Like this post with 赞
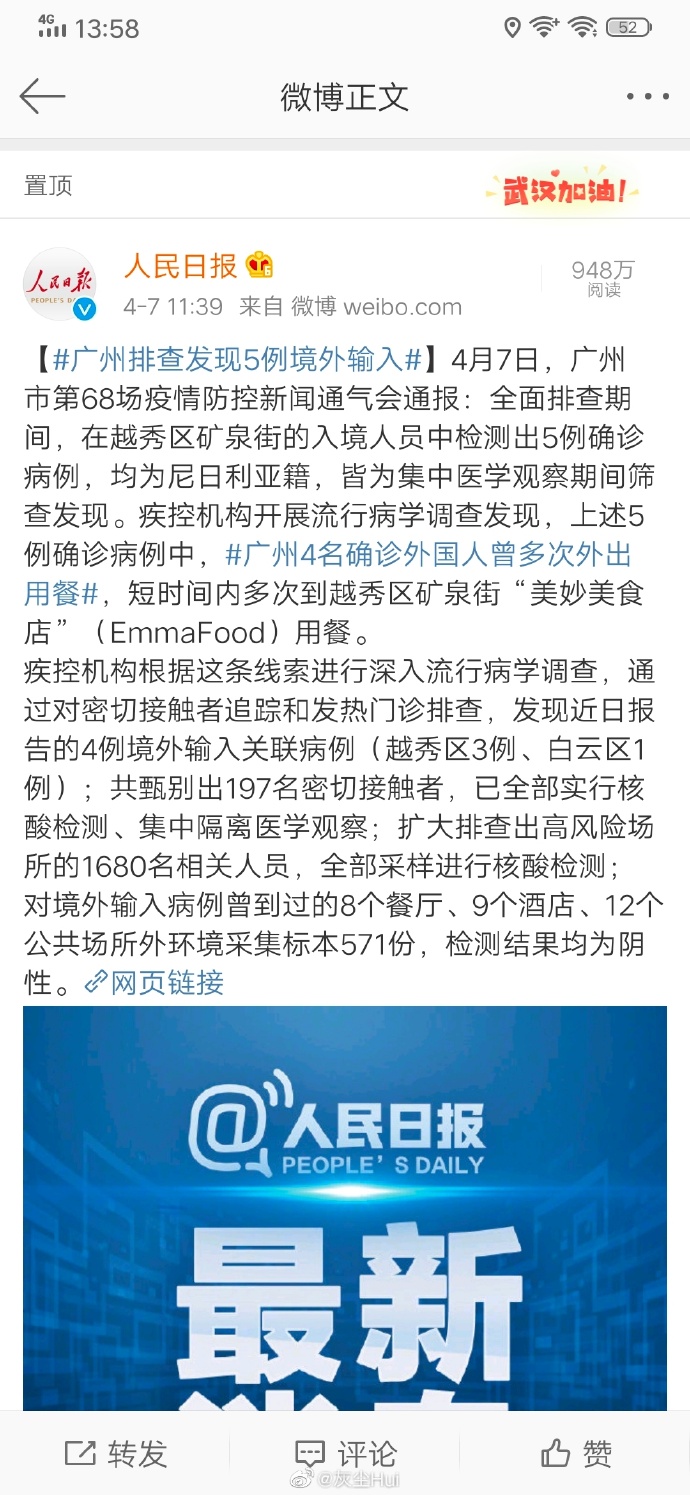Screen dimensions: 690x1495 click(x=576, y=1453)
